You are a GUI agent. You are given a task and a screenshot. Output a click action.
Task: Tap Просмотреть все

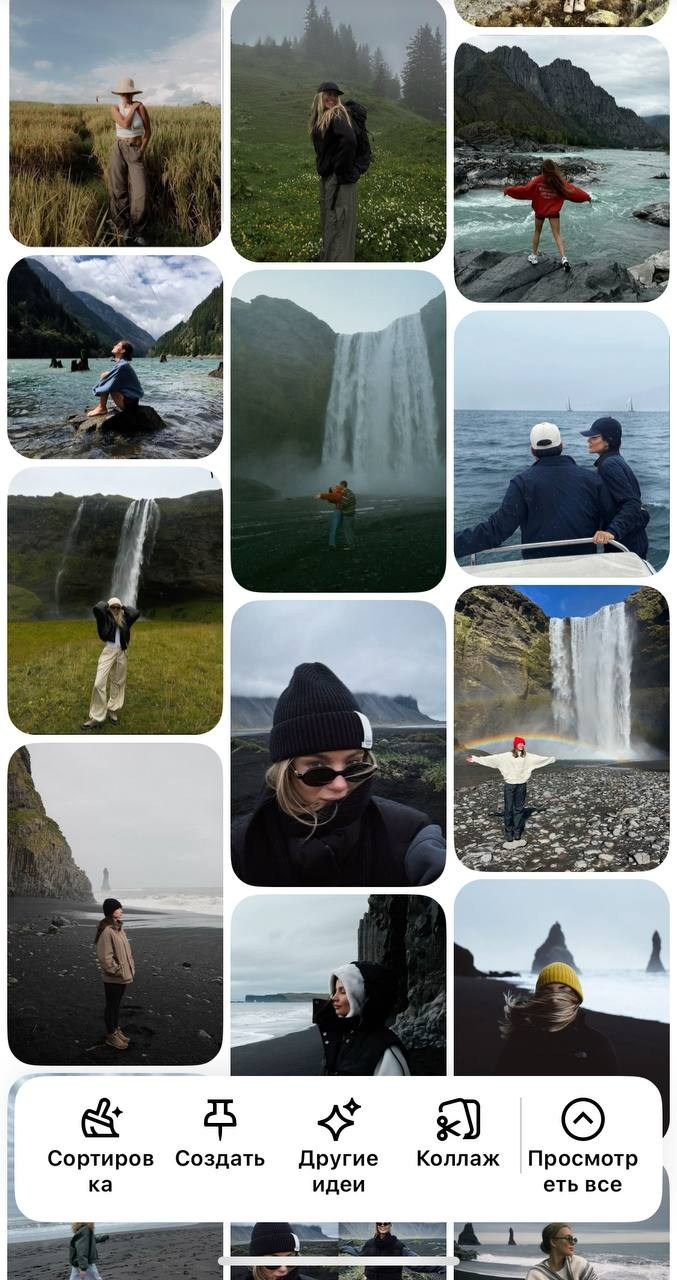(583, 1146)
